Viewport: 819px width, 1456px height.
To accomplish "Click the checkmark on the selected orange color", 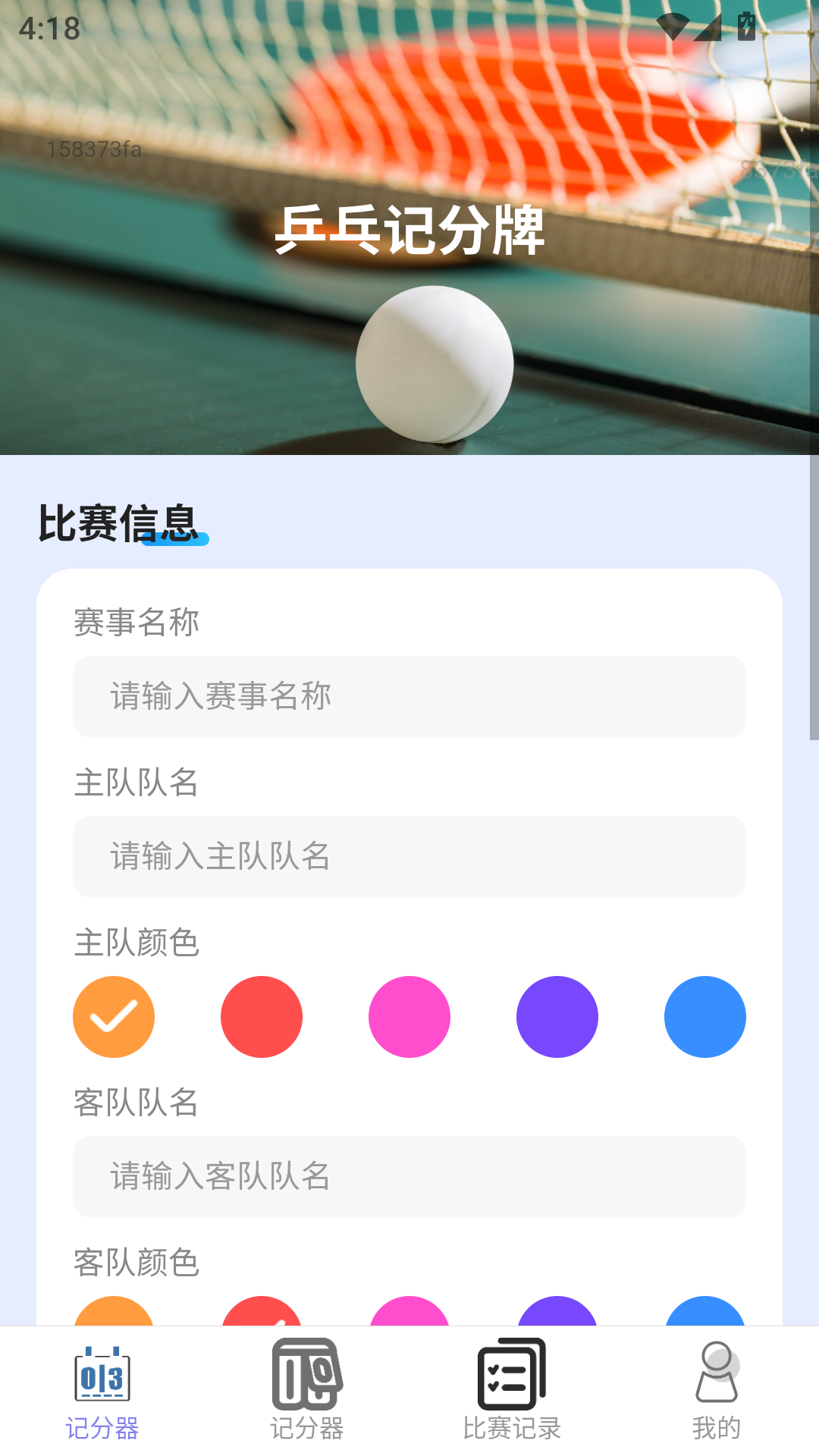I will point(113,1016).
